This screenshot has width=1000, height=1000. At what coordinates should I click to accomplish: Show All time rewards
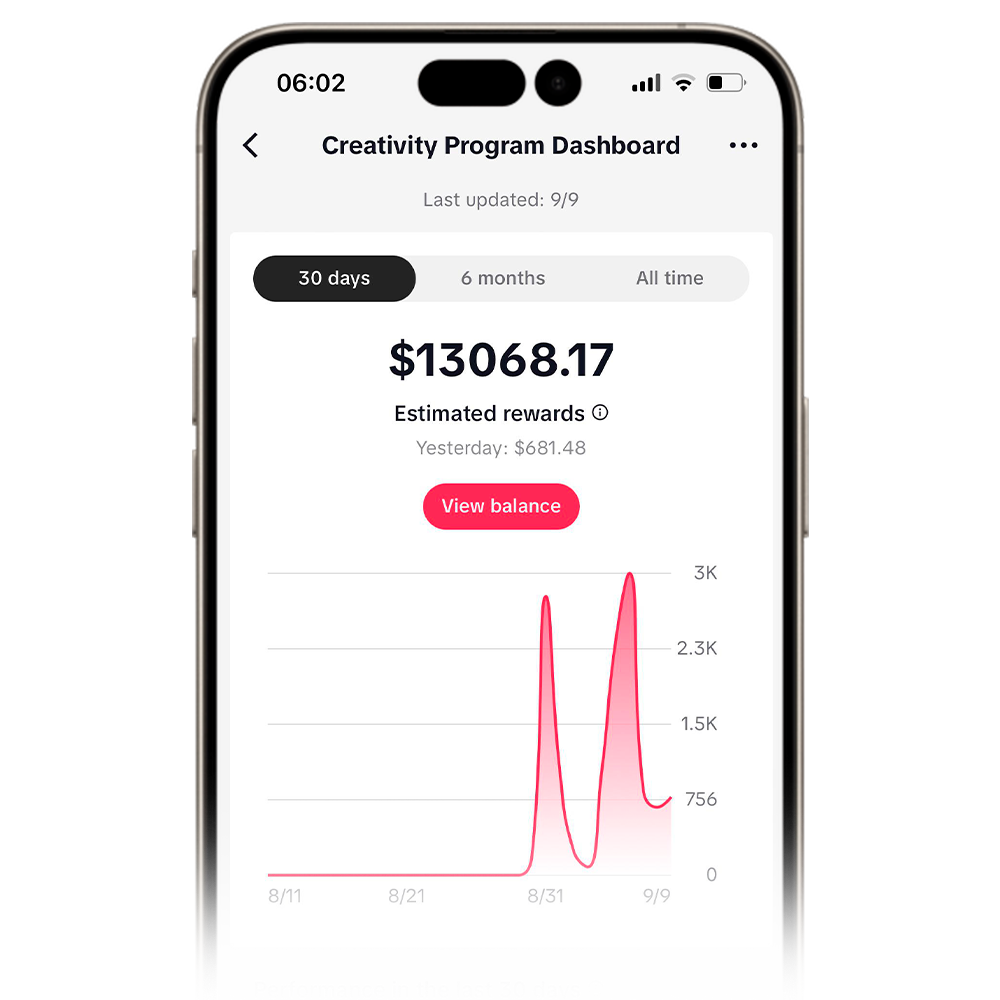[669, 278]
